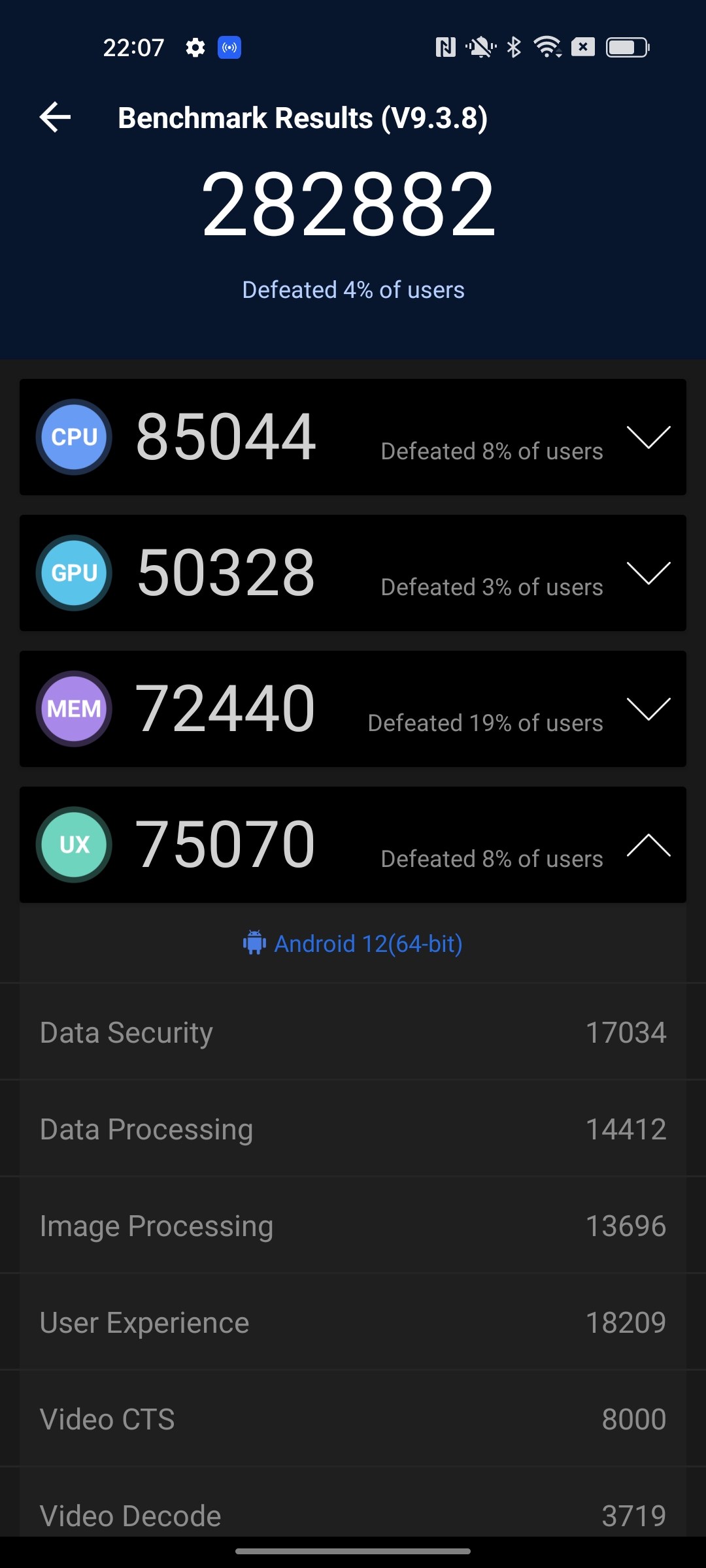Expand the GPU score breakdown
This screenshot has height=1568, width=706.
648,573
